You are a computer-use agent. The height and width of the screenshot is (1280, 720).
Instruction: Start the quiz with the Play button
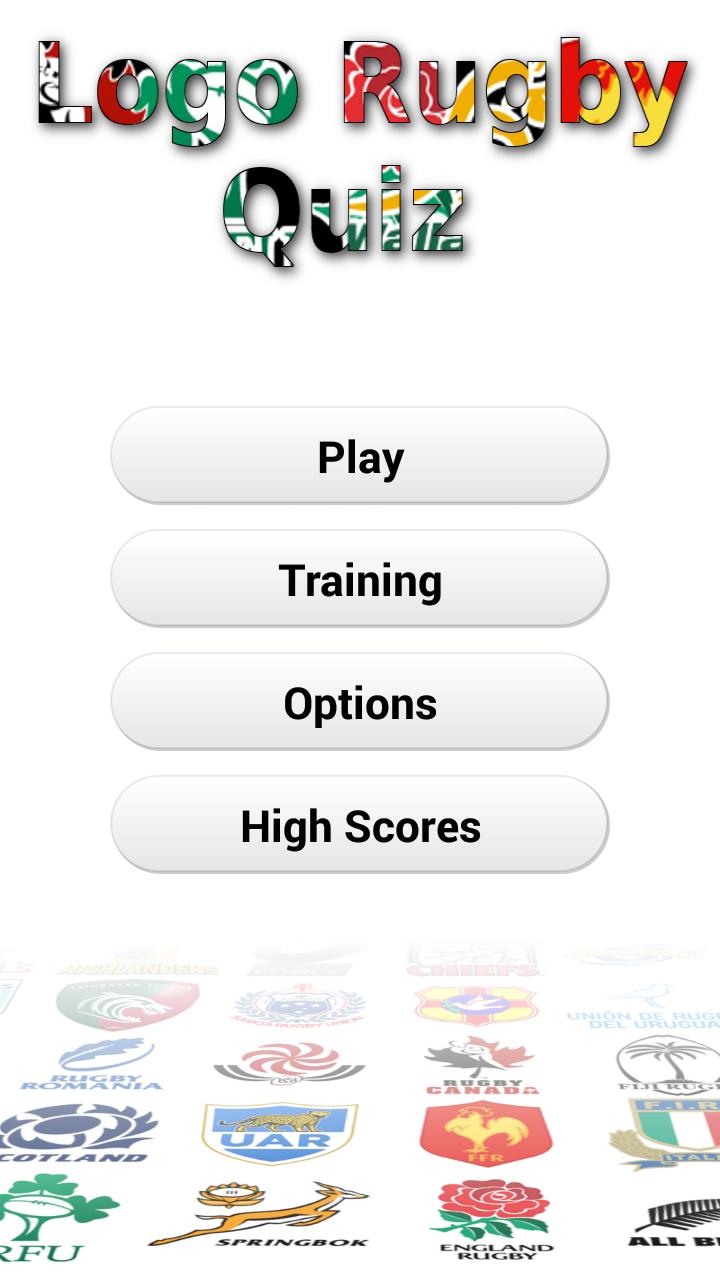[x=360, y=456]
